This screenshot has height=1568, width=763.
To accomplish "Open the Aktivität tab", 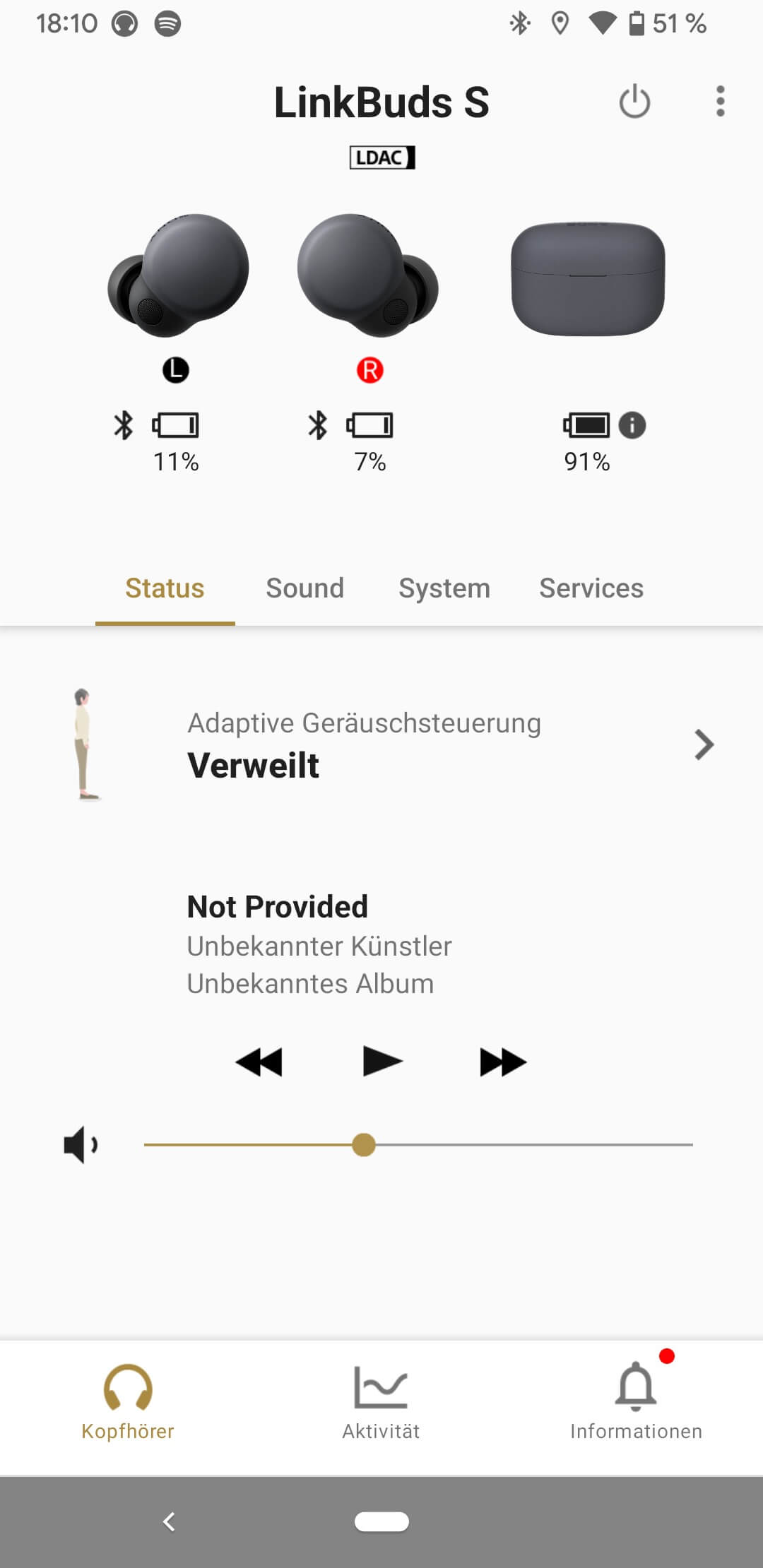I will coord(381,1403).
